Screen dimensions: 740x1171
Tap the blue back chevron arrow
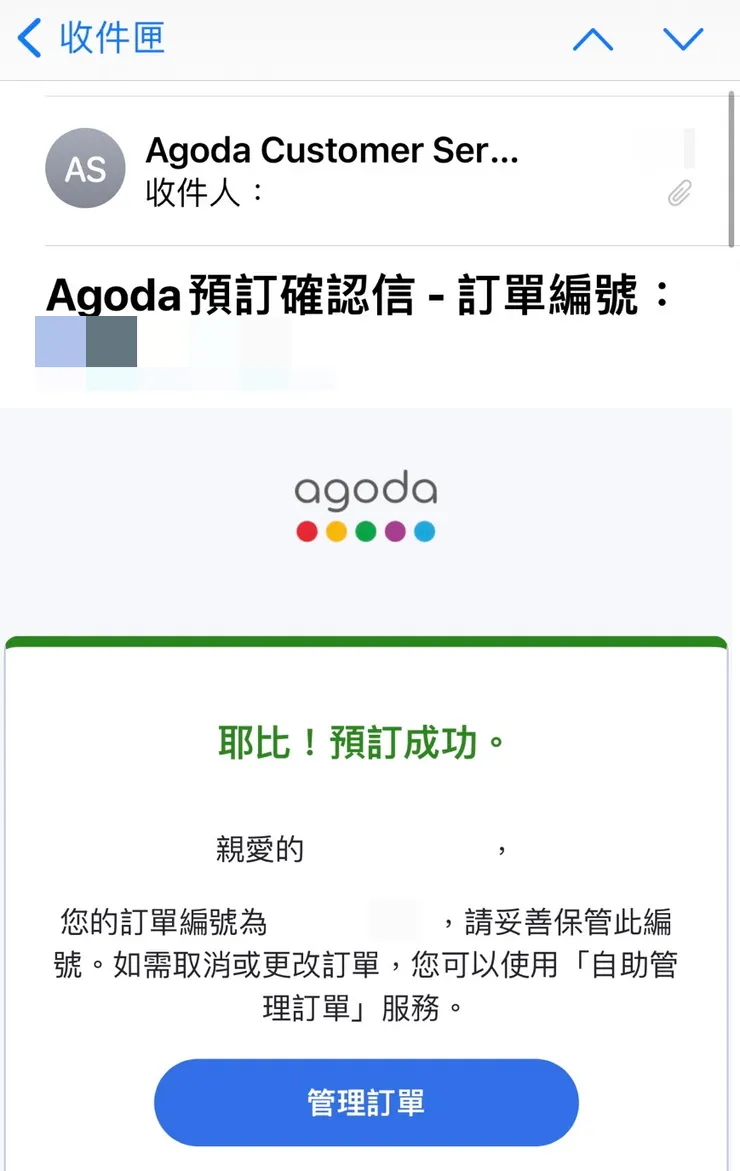[28, 39]
